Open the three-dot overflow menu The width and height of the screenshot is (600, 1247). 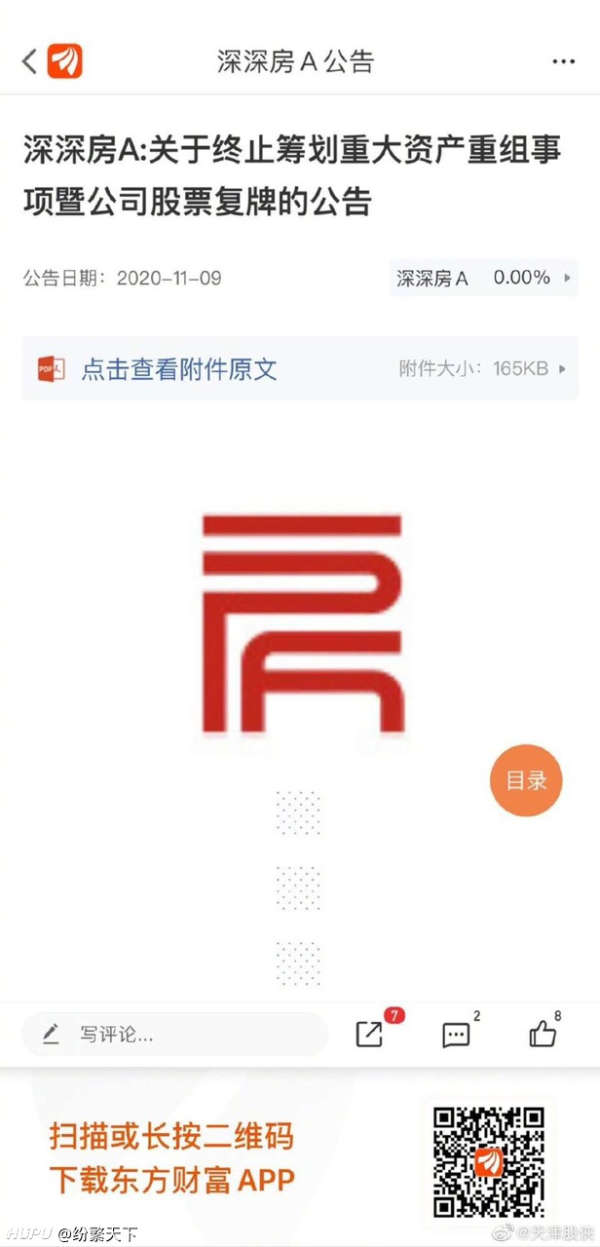pos(564,61)
